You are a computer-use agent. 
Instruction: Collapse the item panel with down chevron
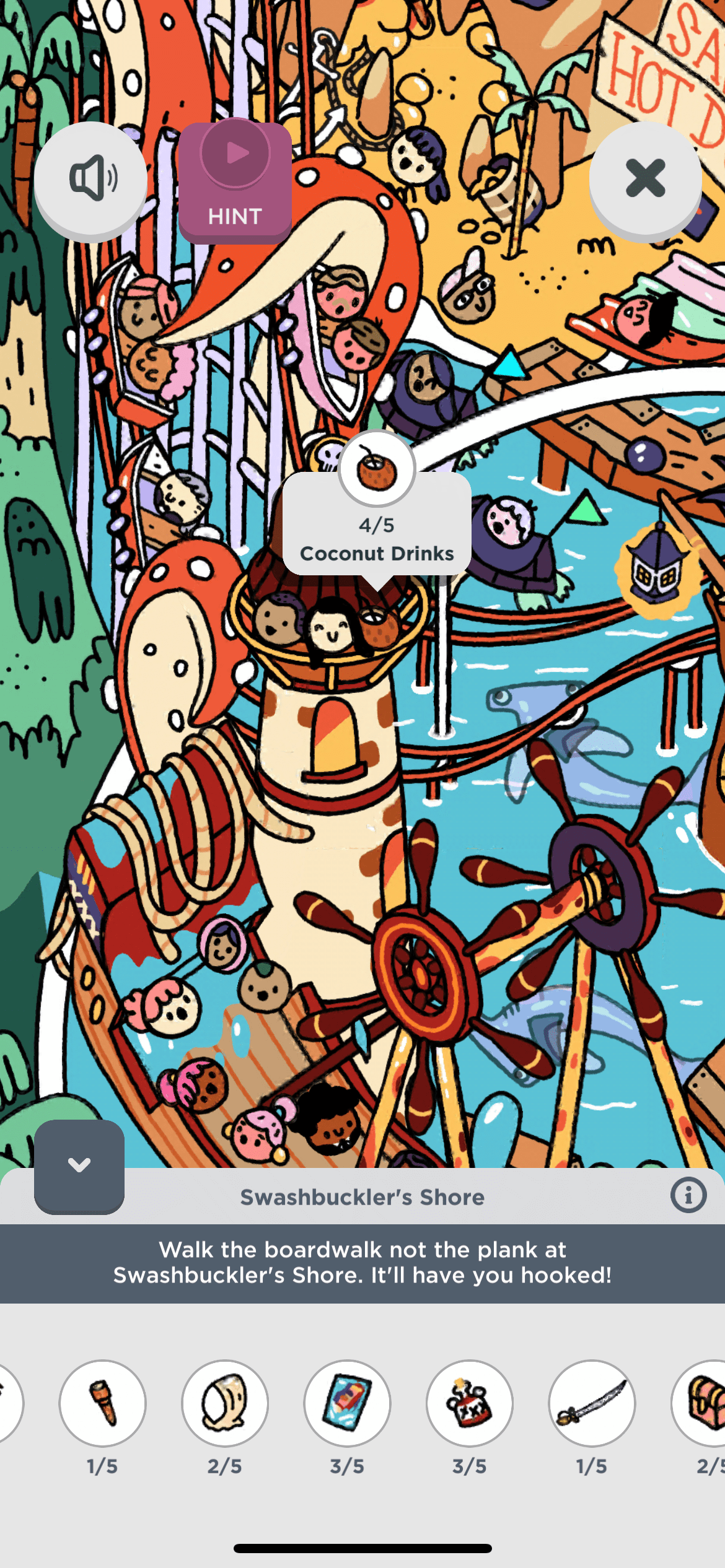(79, 1165)
